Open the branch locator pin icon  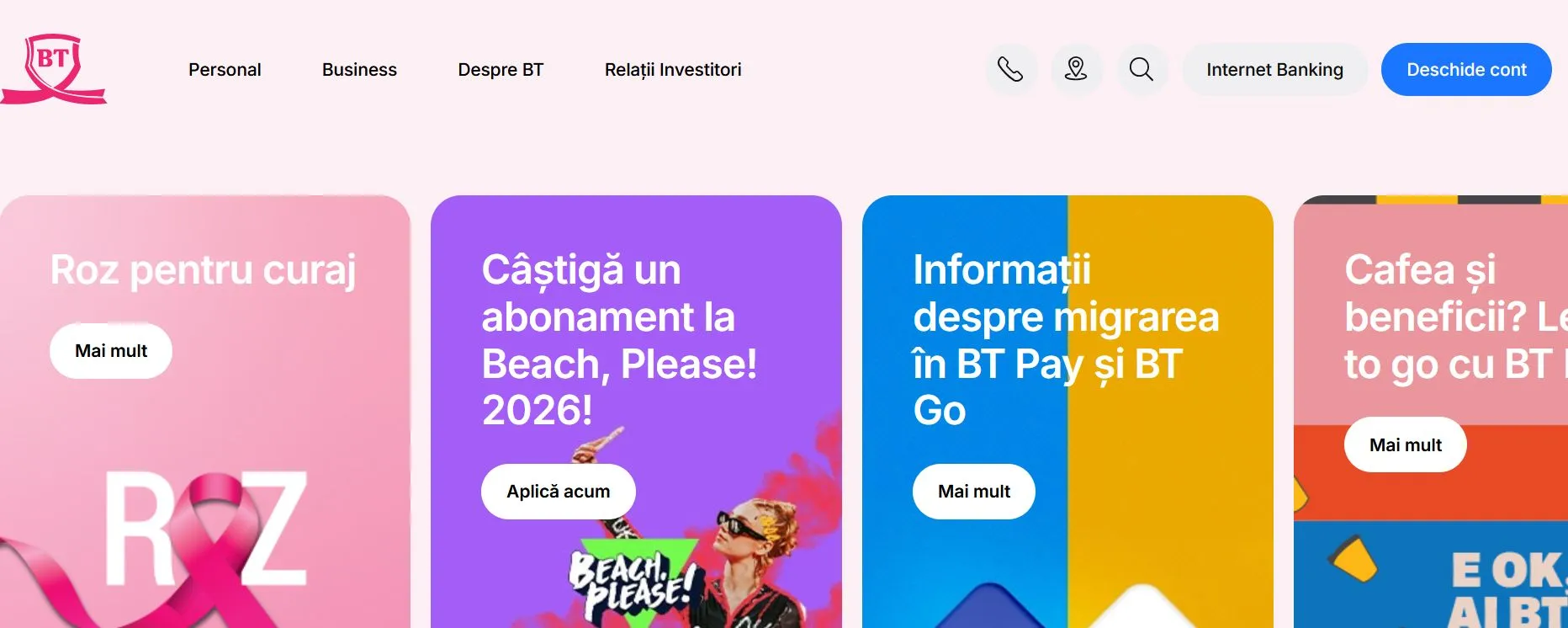[x=1076, y=69]
